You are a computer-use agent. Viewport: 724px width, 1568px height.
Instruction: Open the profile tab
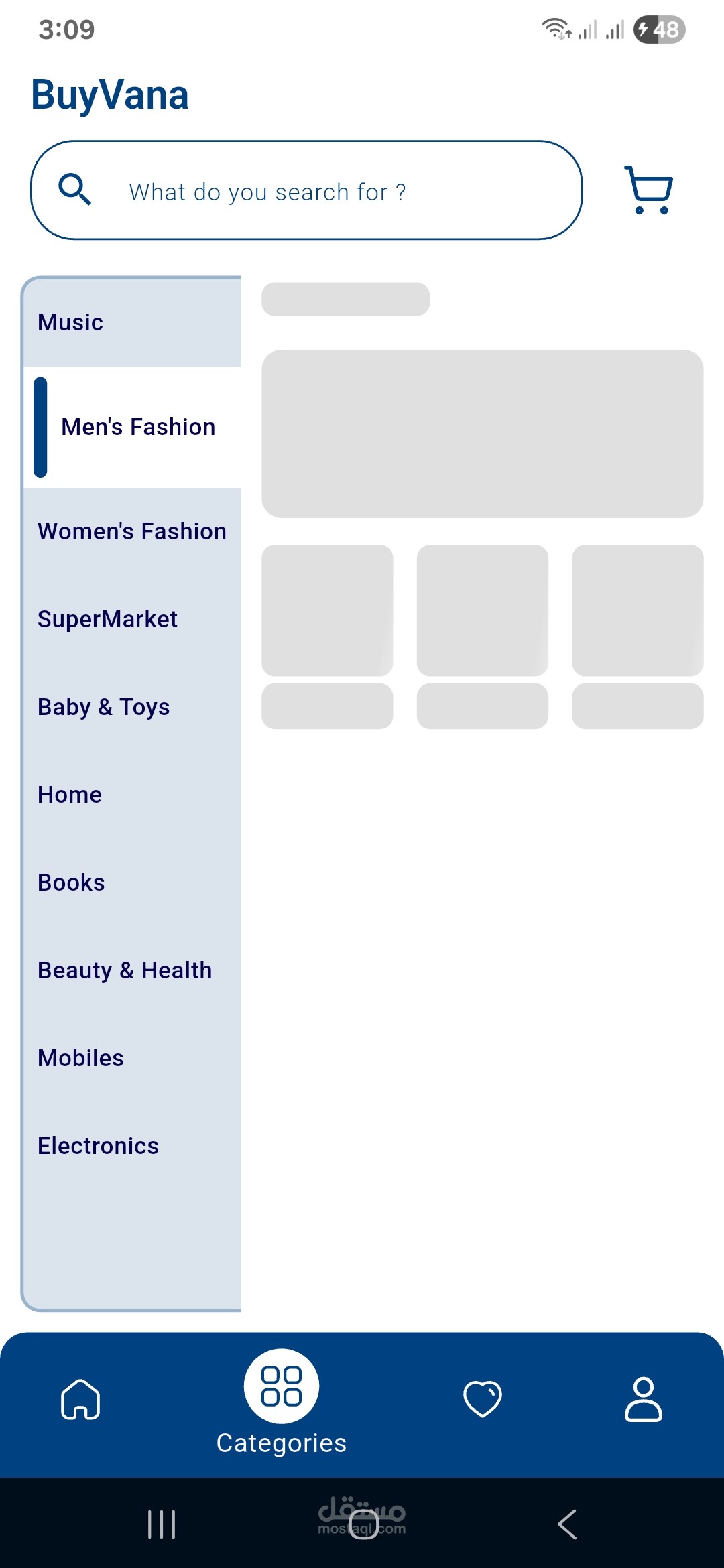click(x=644, y=1399)
